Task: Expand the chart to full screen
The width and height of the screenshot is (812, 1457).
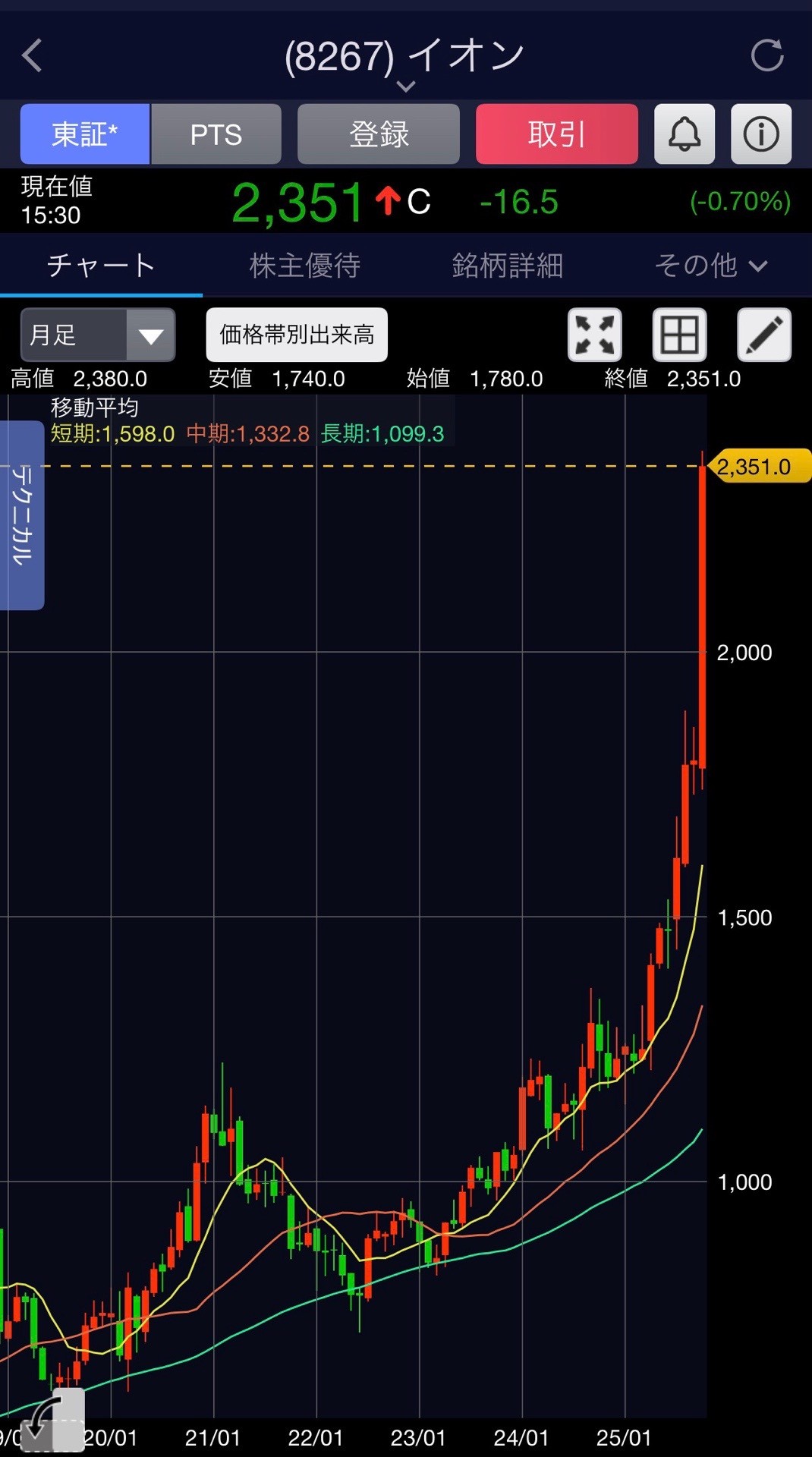Action: tap(594, 335)
